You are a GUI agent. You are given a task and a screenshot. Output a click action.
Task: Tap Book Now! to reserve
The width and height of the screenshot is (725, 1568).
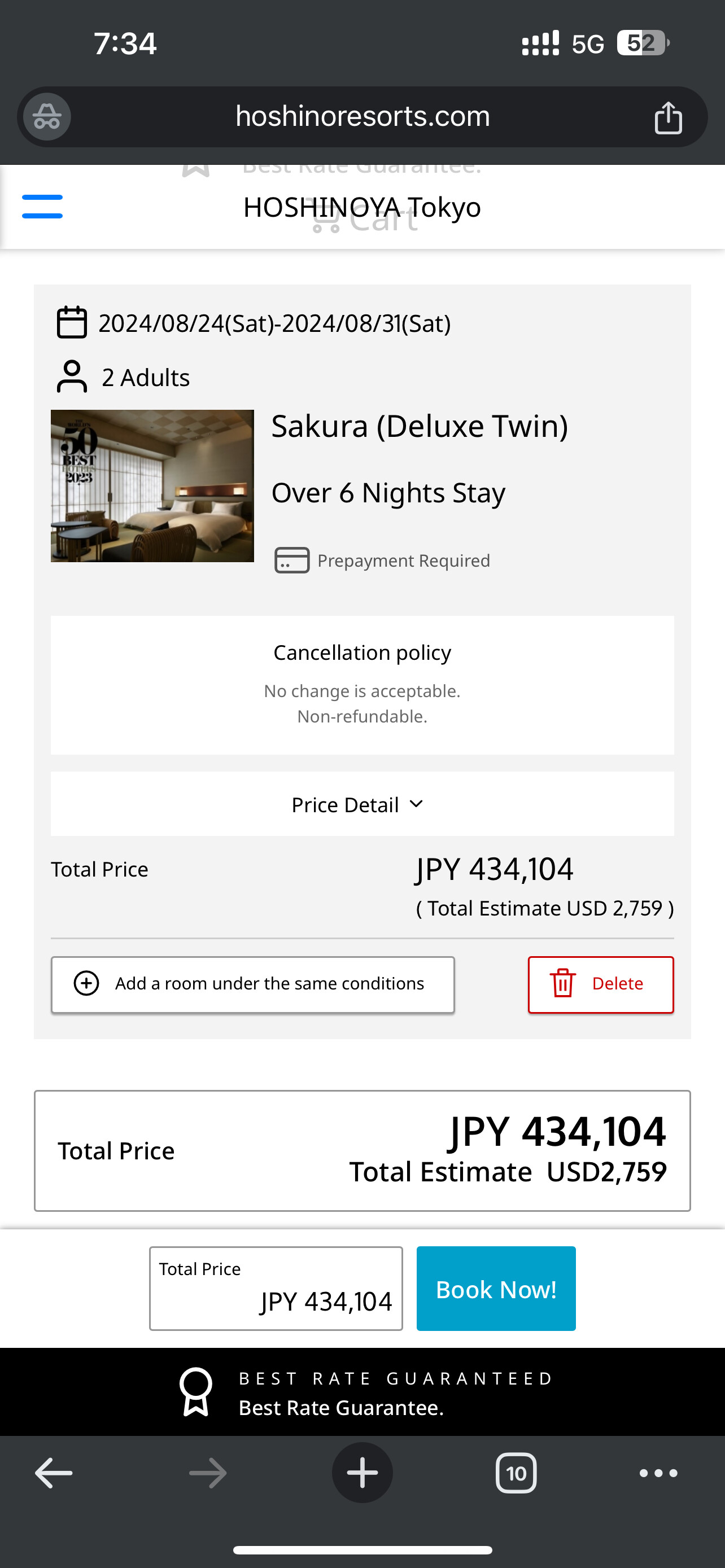[496, 1289]
